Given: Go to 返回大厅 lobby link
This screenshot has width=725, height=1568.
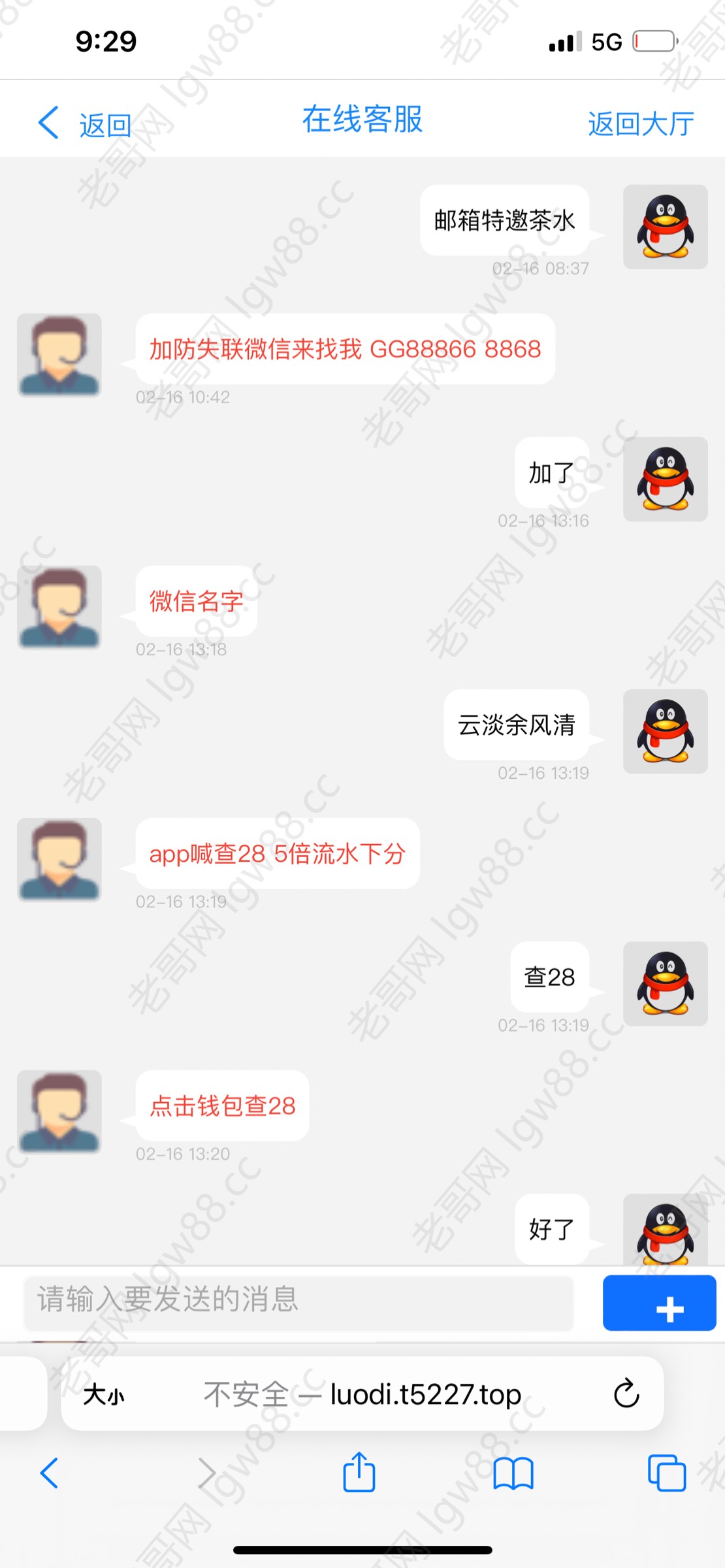Looking at the screenshot, I should 640,123.
